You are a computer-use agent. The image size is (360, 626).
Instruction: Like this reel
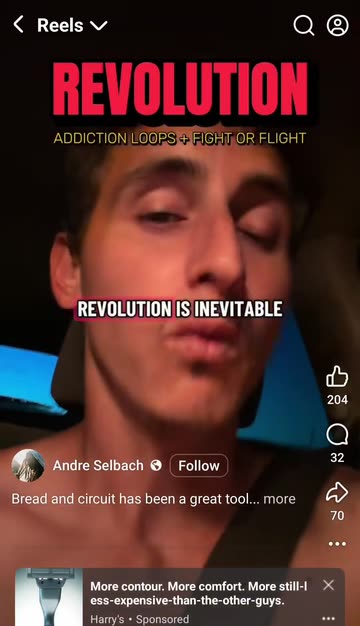pos(337,376)
